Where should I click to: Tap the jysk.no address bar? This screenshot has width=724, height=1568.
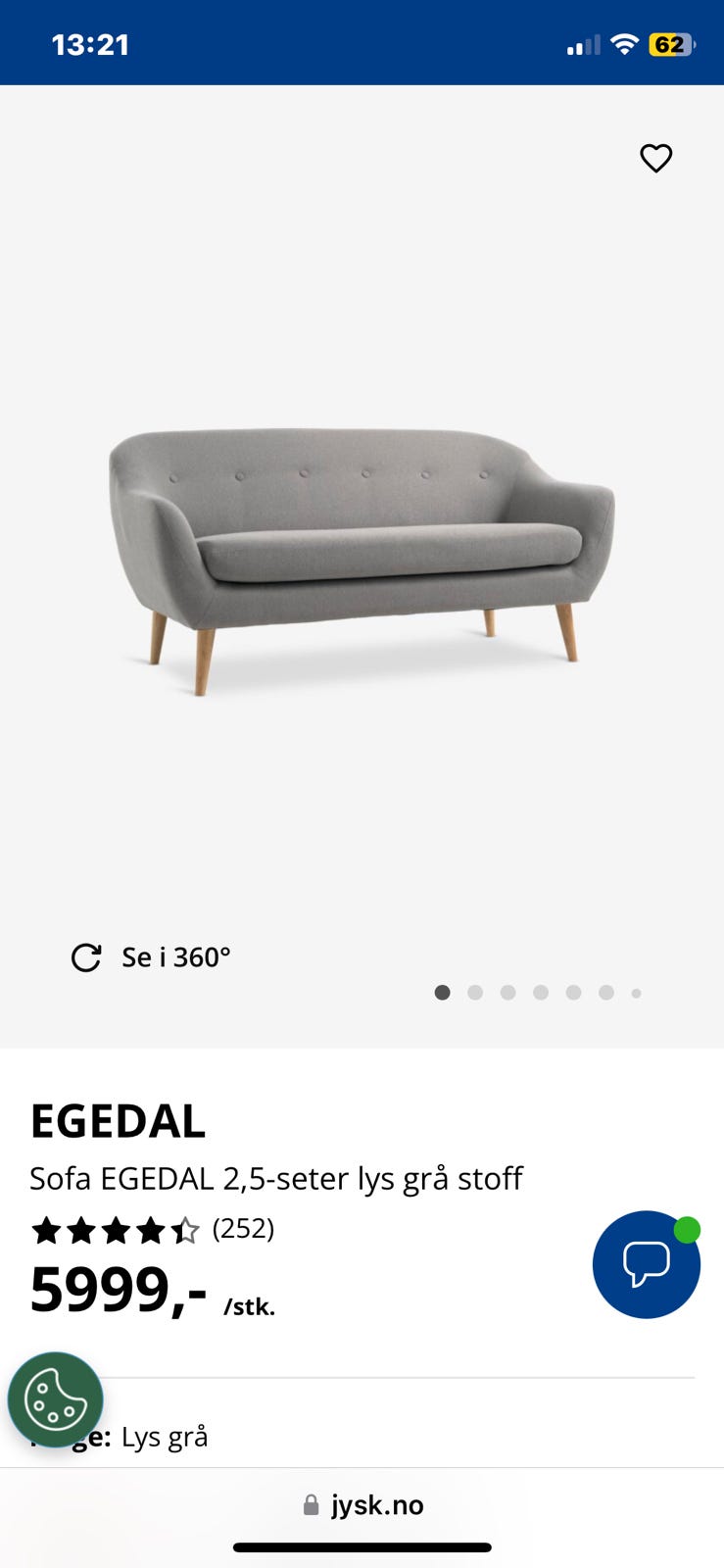pyautogui.click(x=362, y=1504)
